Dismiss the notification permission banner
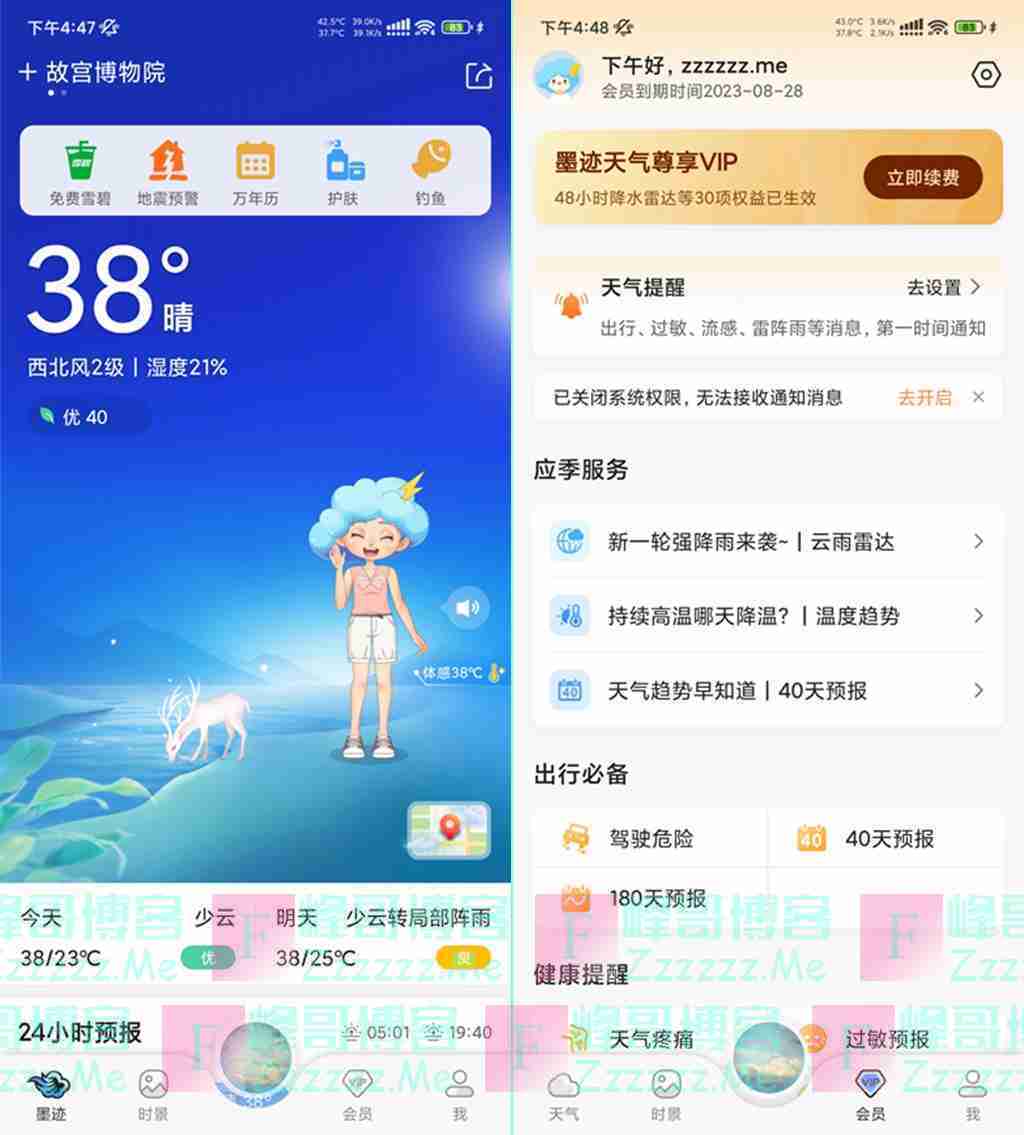1024x1135 pixels. (x=978, y=398)
